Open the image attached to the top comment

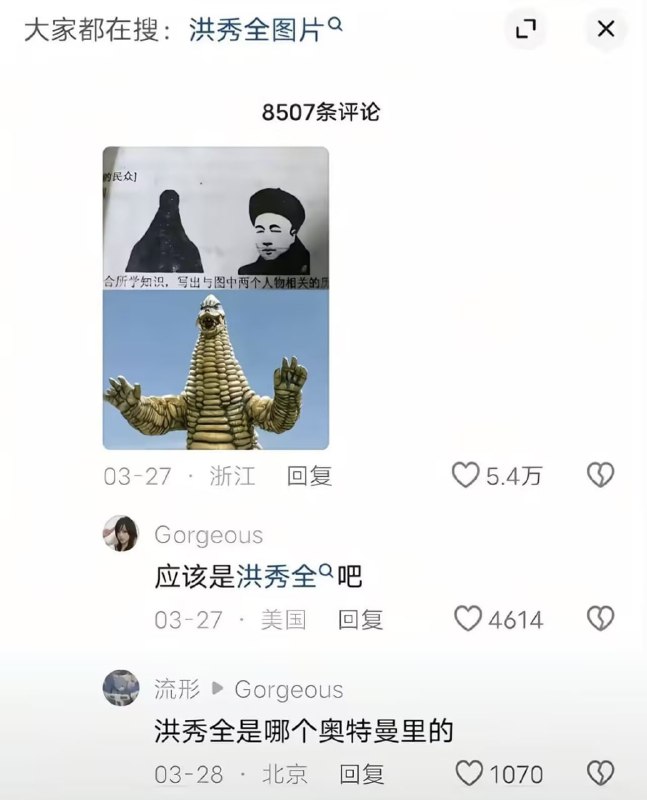(x=215, y=298)
